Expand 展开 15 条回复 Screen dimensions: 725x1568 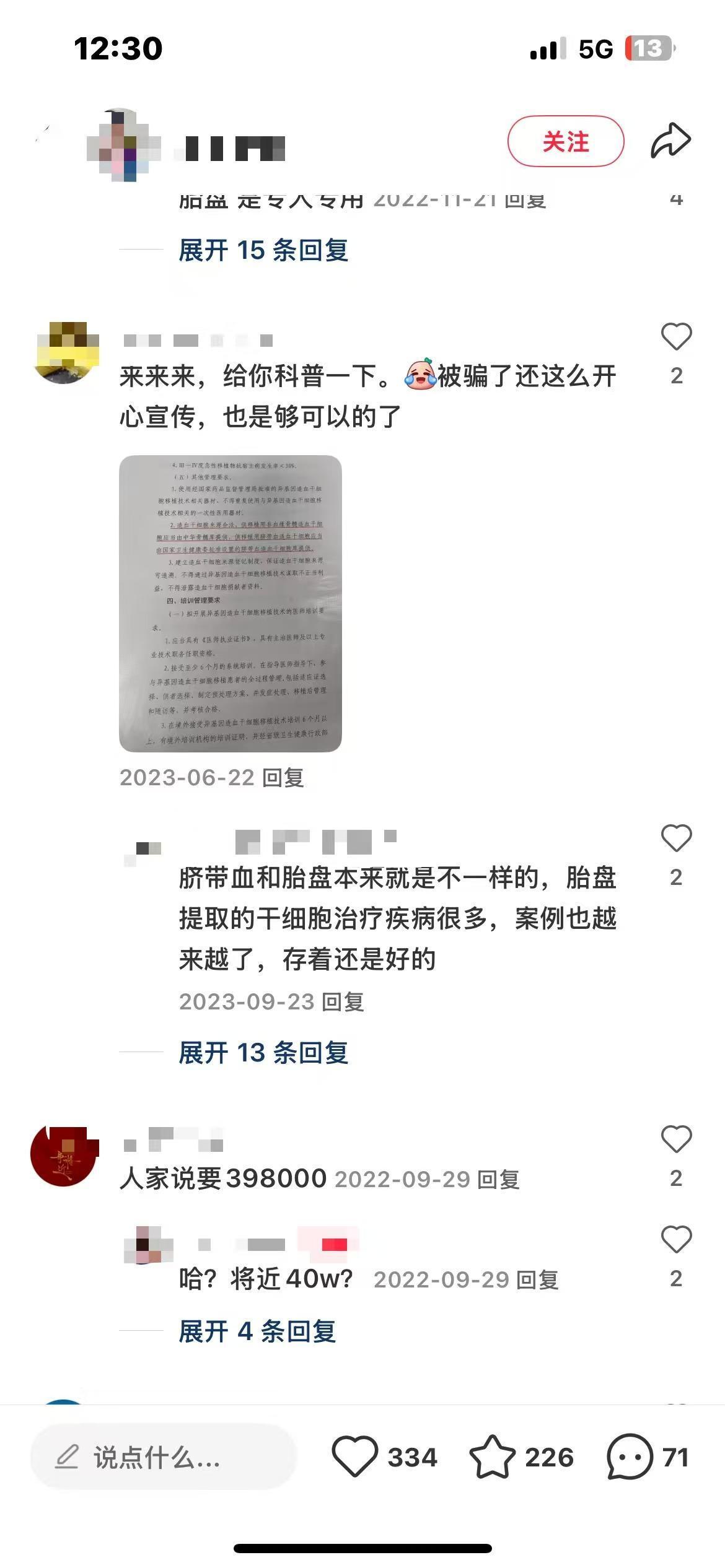point(263,251)
